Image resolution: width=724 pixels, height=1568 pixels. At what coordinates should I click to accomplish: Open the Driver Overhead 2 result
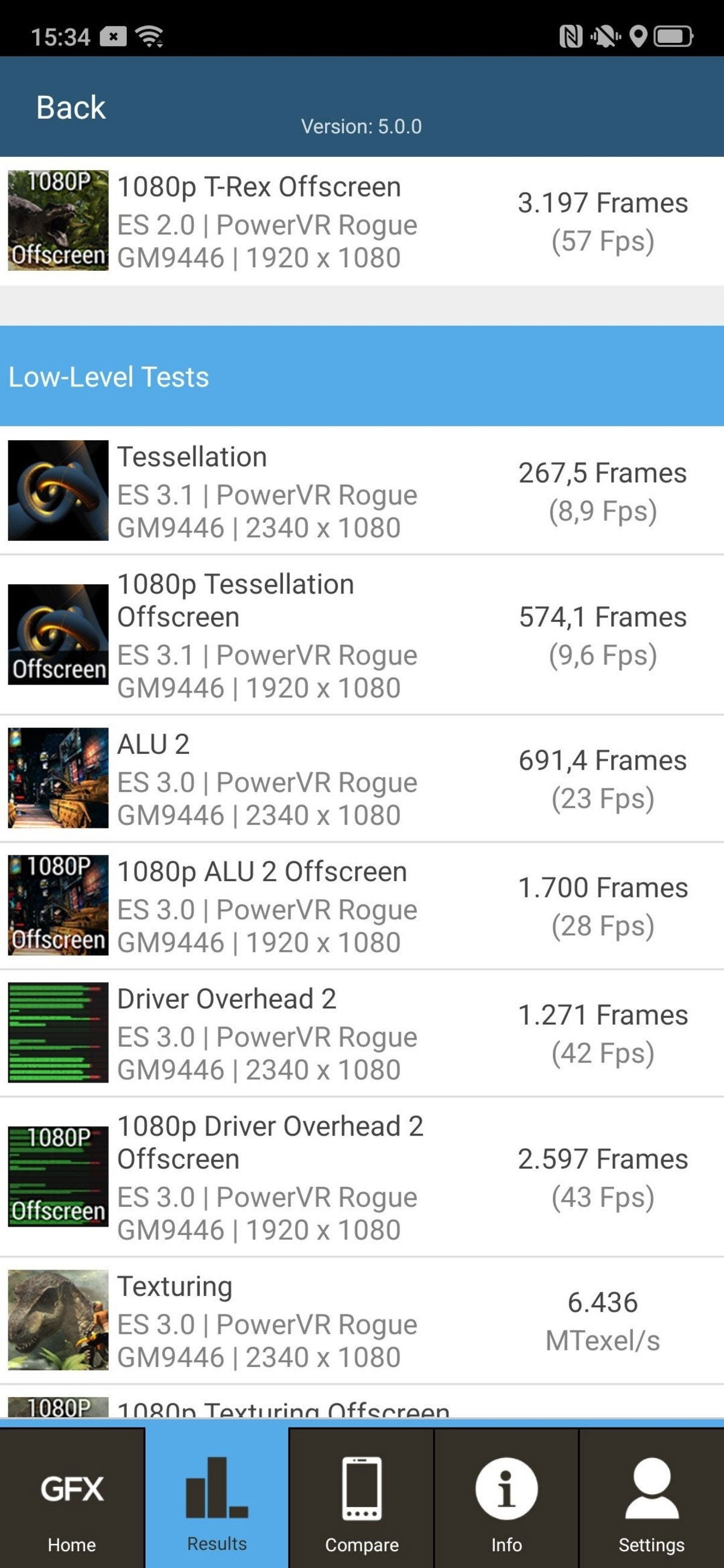[x=361, y=1033]
